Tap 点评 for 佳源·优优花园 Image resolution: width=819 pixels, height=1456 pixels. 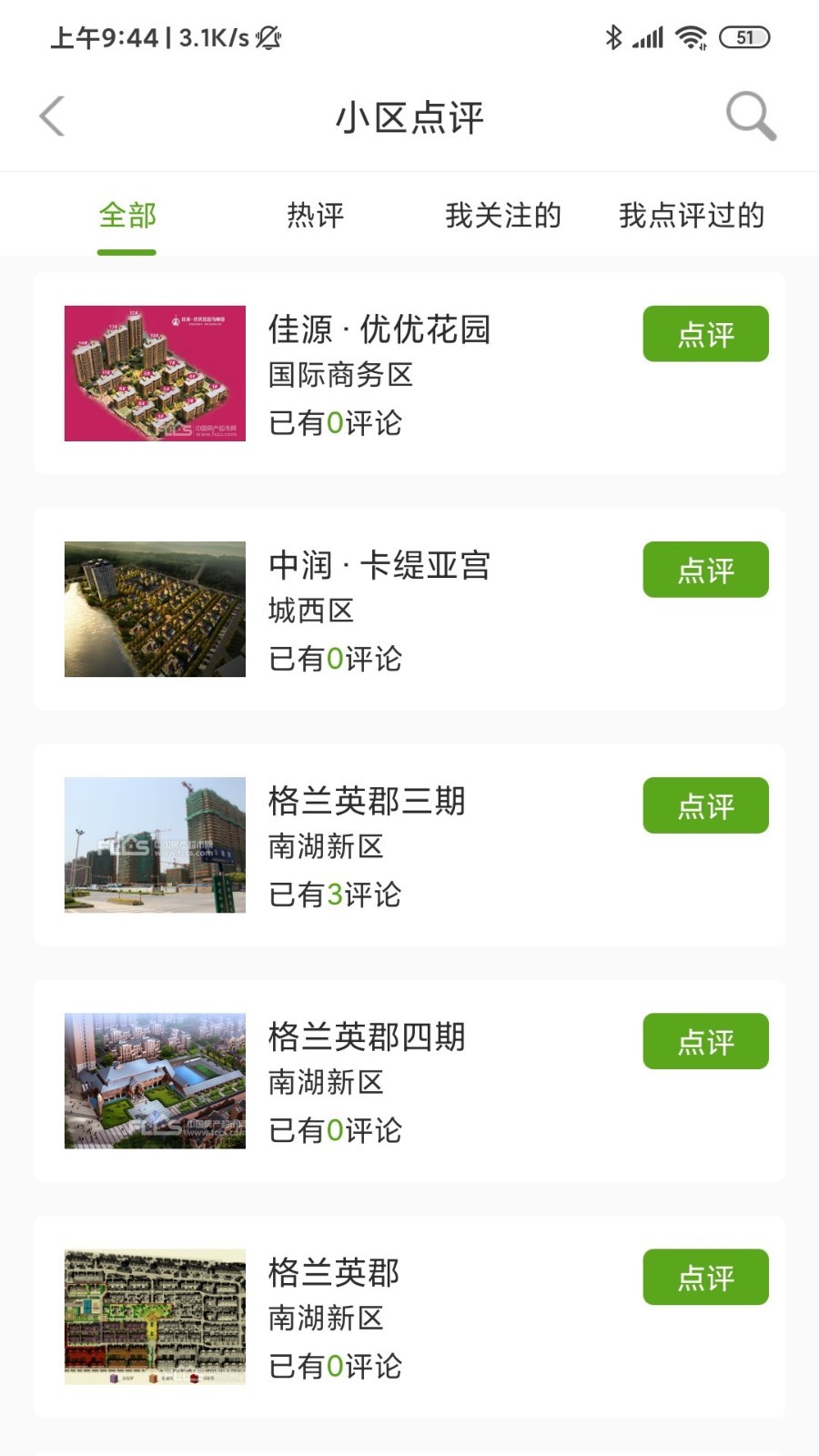[x=705, y=334]
